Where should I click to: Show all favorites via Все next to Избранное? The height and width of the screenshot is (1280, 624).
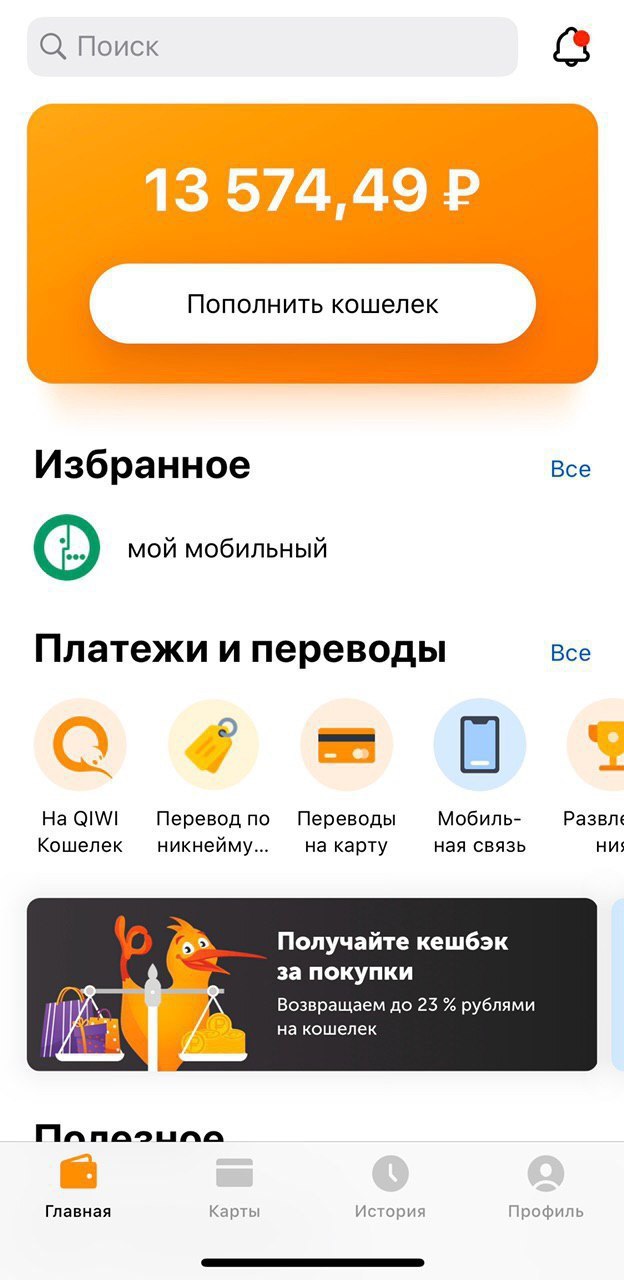point(570,469)
